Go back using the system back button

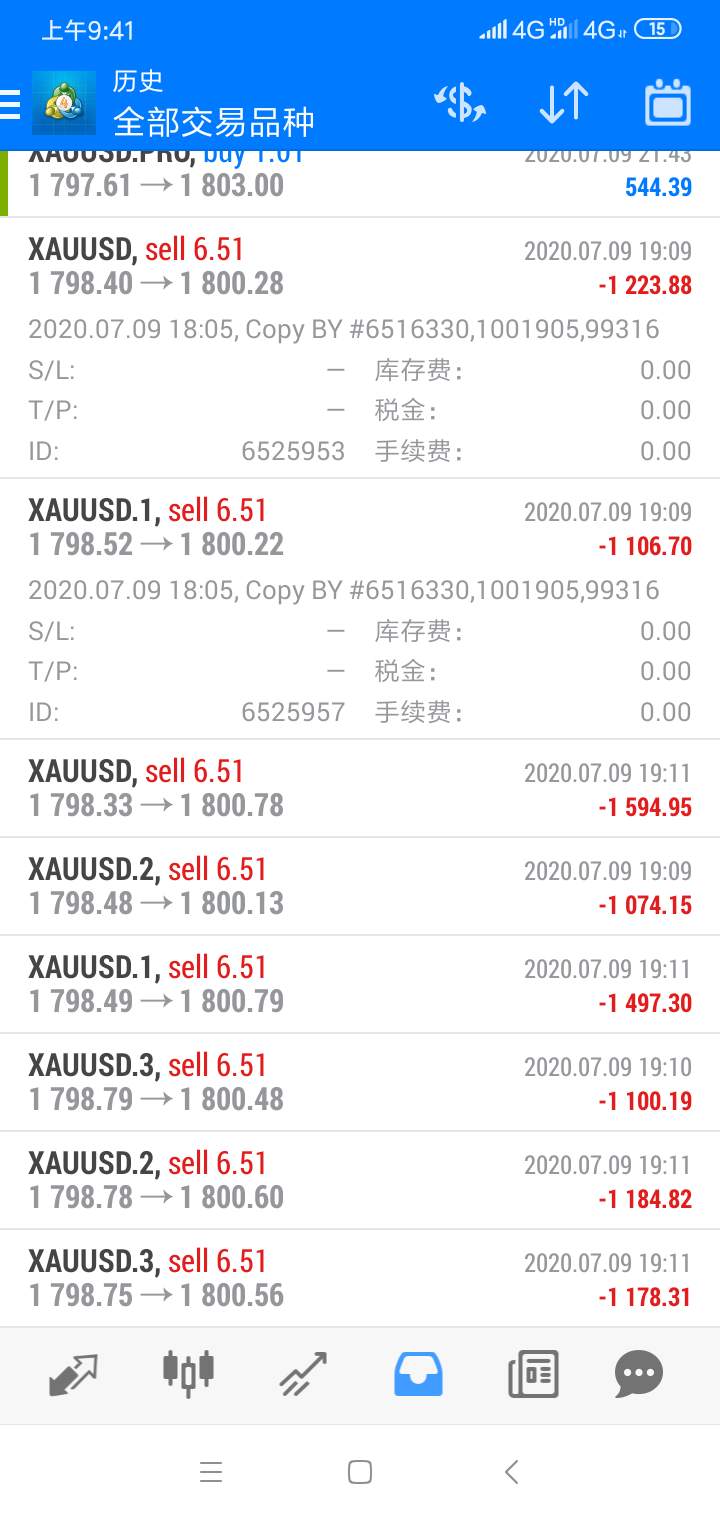[511, 1472]
